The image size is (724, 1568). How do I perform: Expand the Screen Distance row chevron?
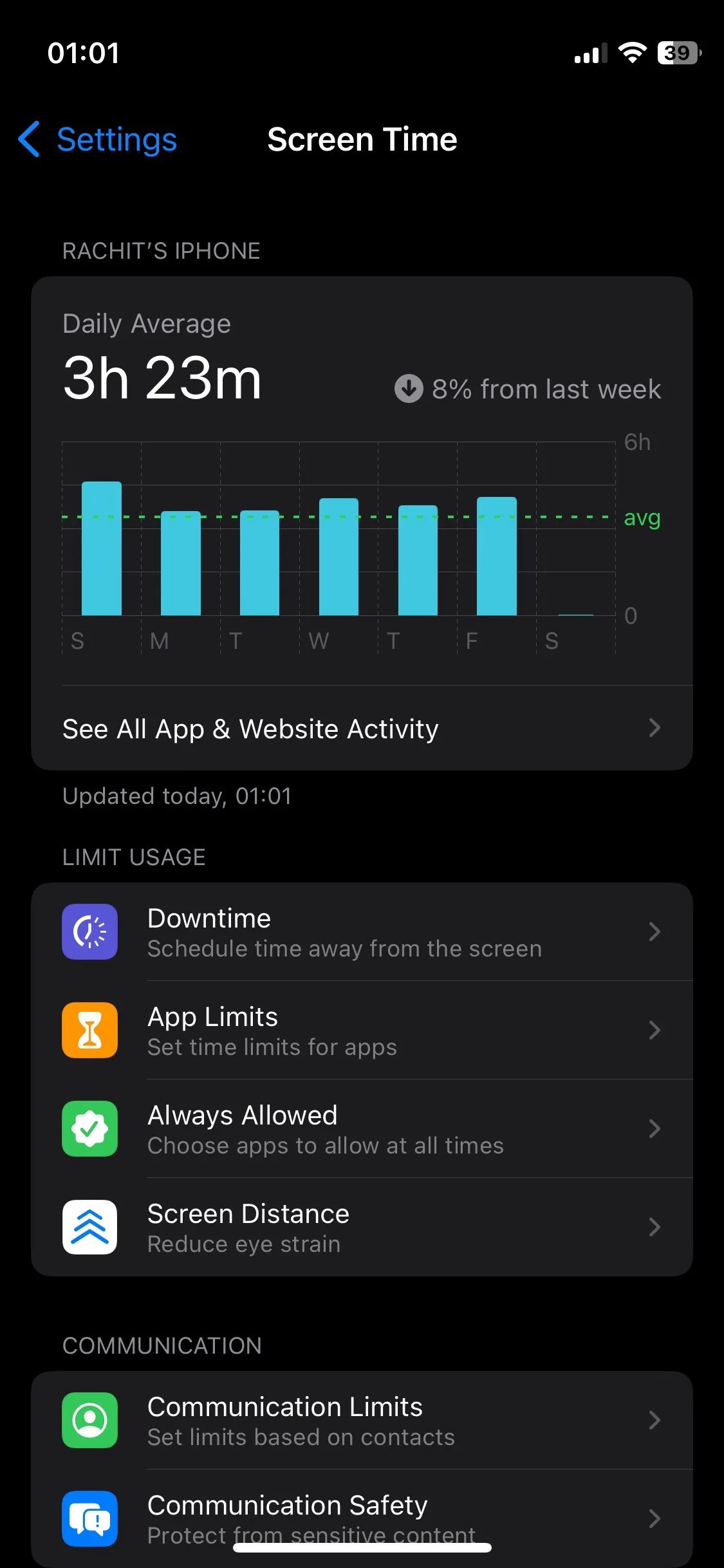(654, 1227)
